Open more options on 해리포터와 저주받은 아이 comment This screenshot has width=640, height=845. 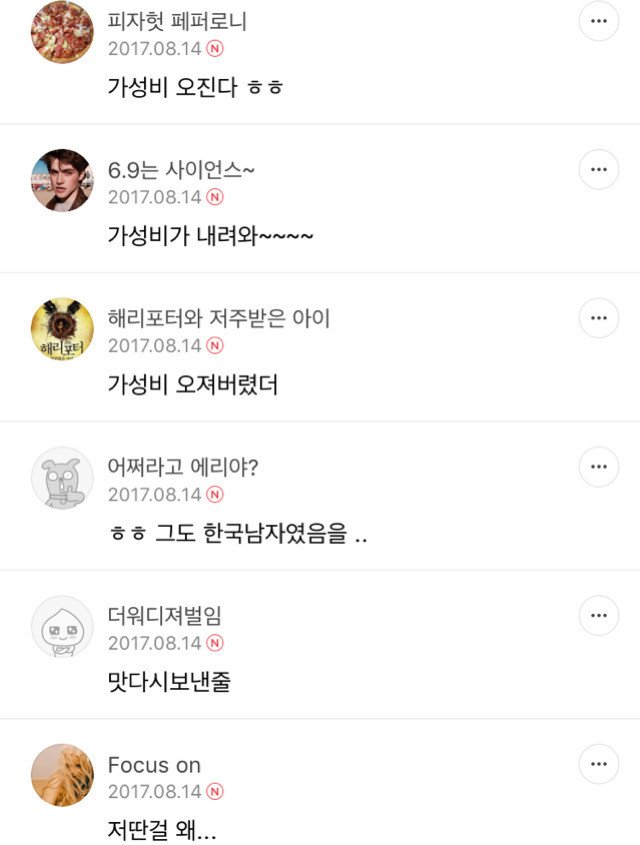[599, 318]
